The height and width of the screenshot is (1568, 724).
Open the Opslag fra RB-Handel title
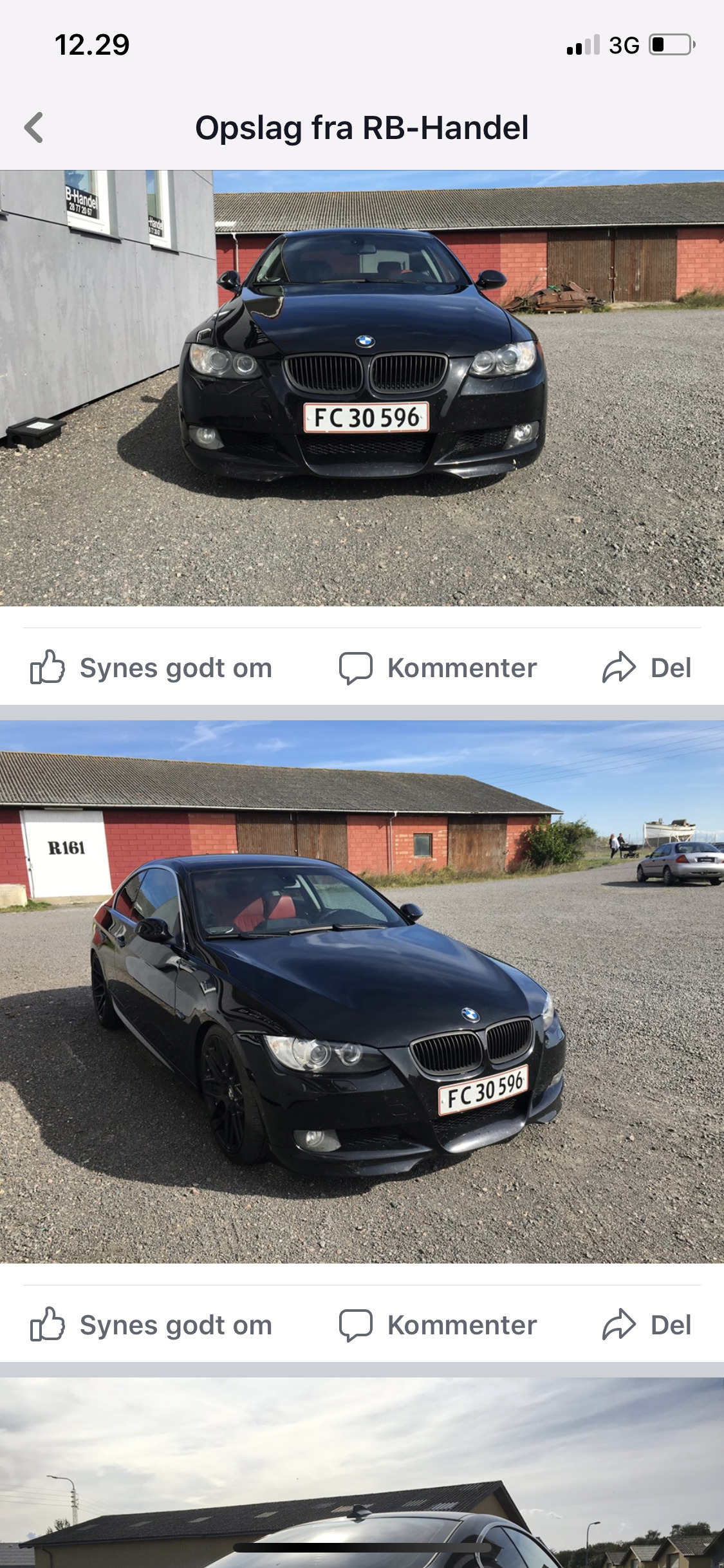(362, 128)
